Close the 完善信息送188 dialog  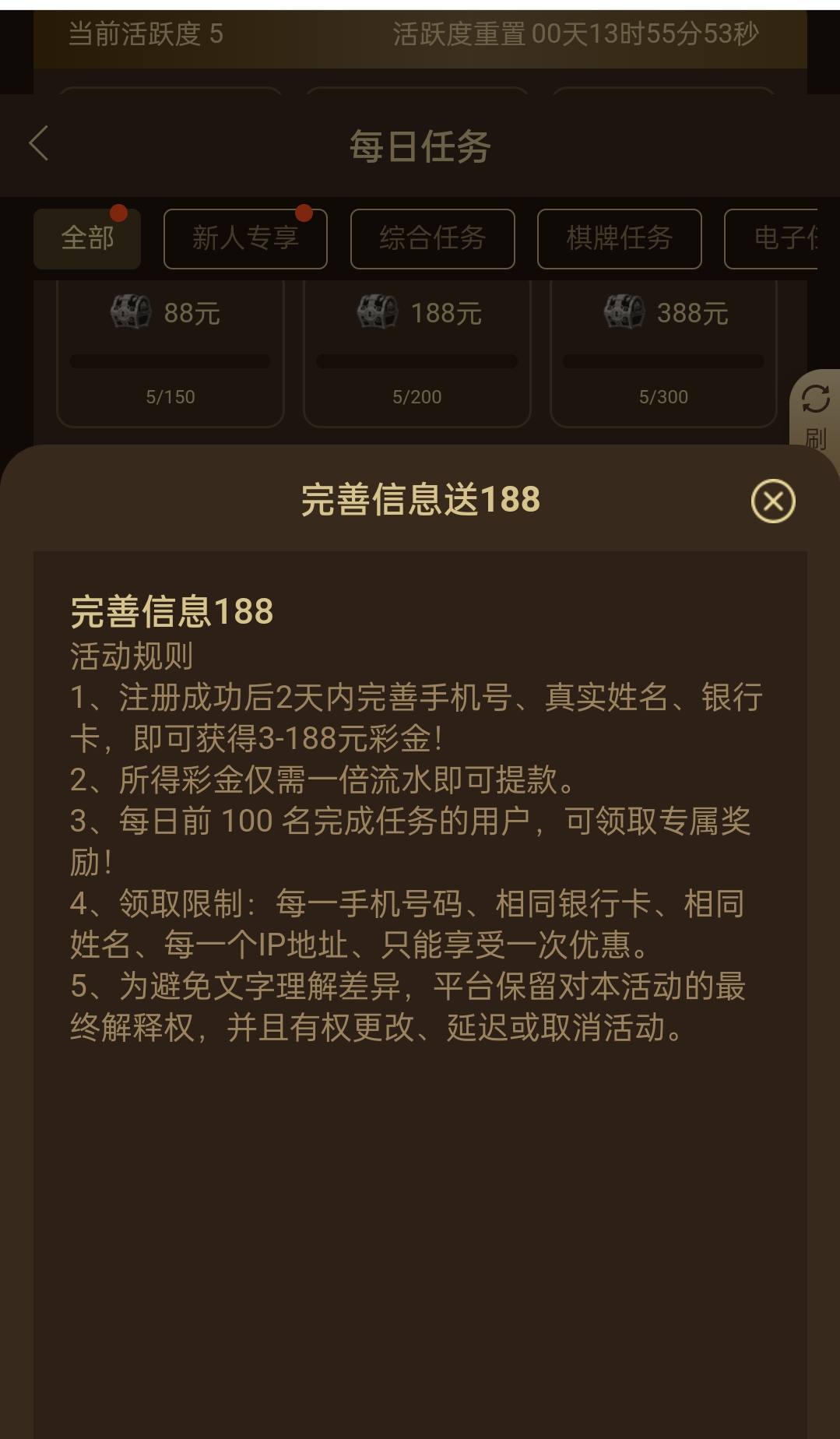point(772,501)
